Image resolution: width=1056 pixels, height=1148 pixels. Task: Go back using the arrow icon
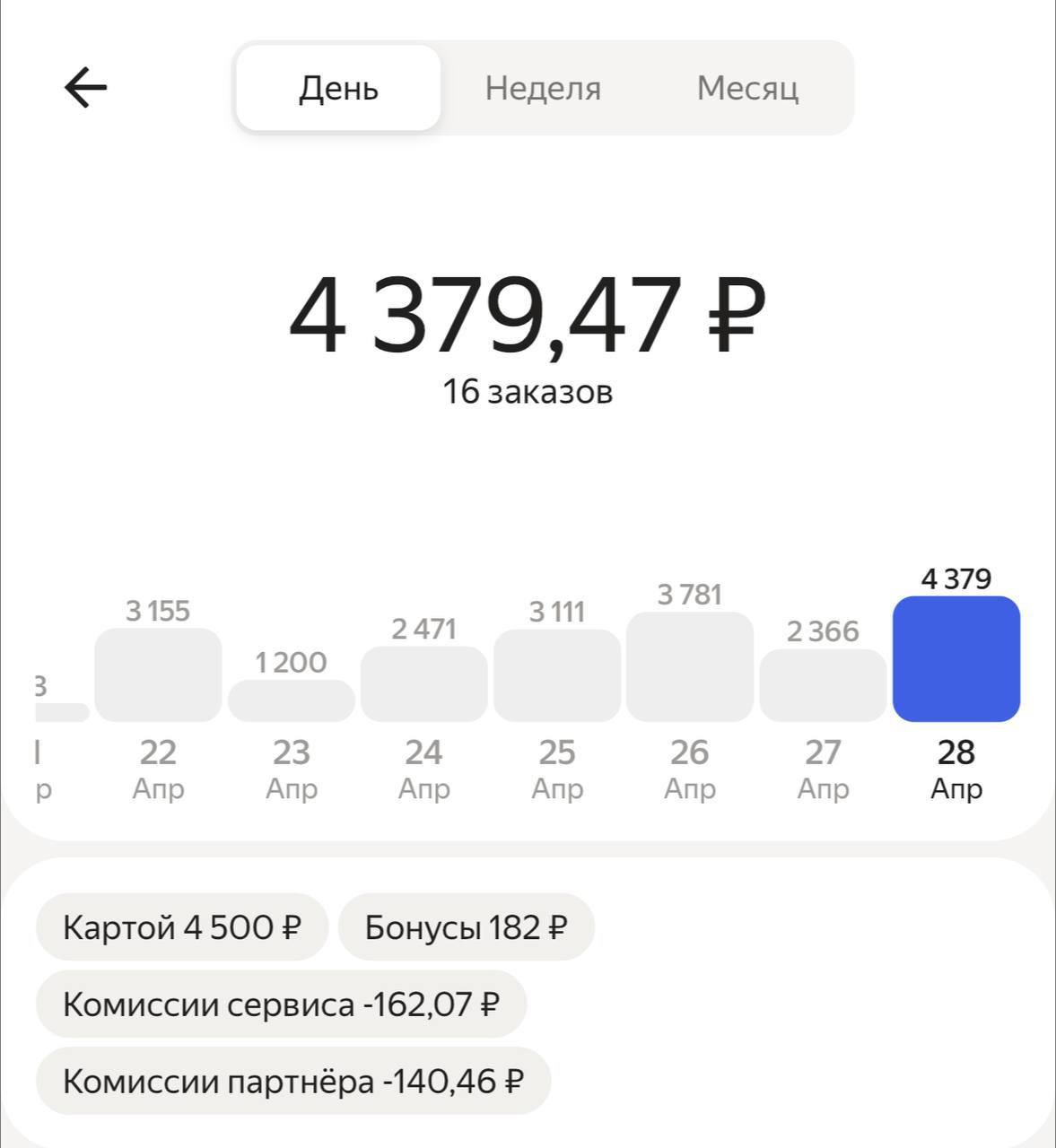tap(86, 88)
